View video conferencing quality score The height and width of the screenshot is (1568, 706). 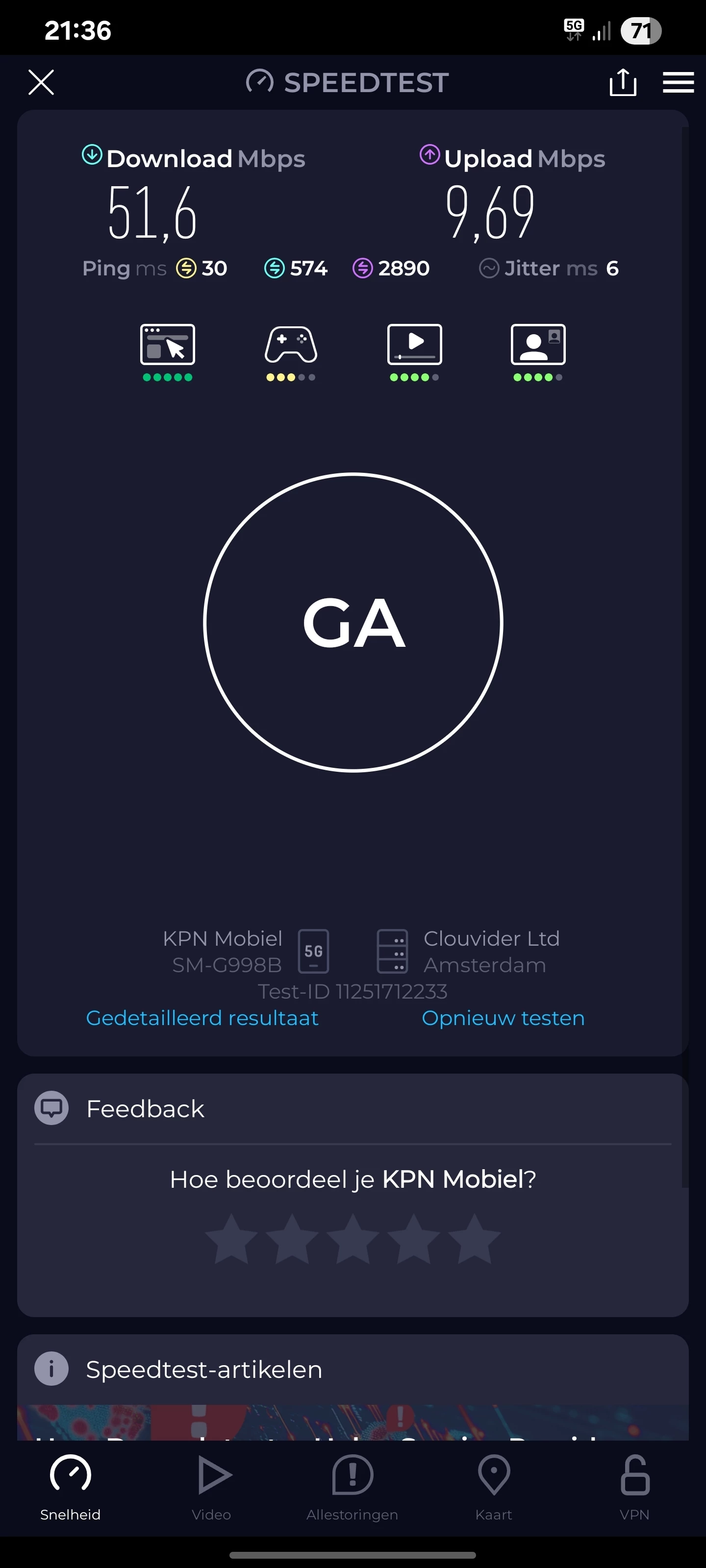pos(538,352)
